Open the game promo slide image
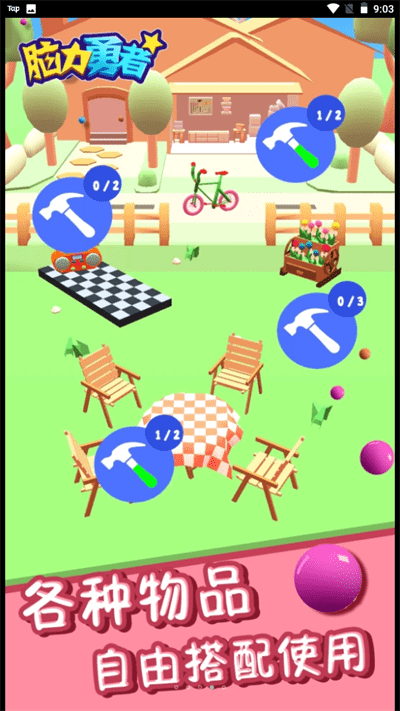400x711 pixels. coord(200,364)
